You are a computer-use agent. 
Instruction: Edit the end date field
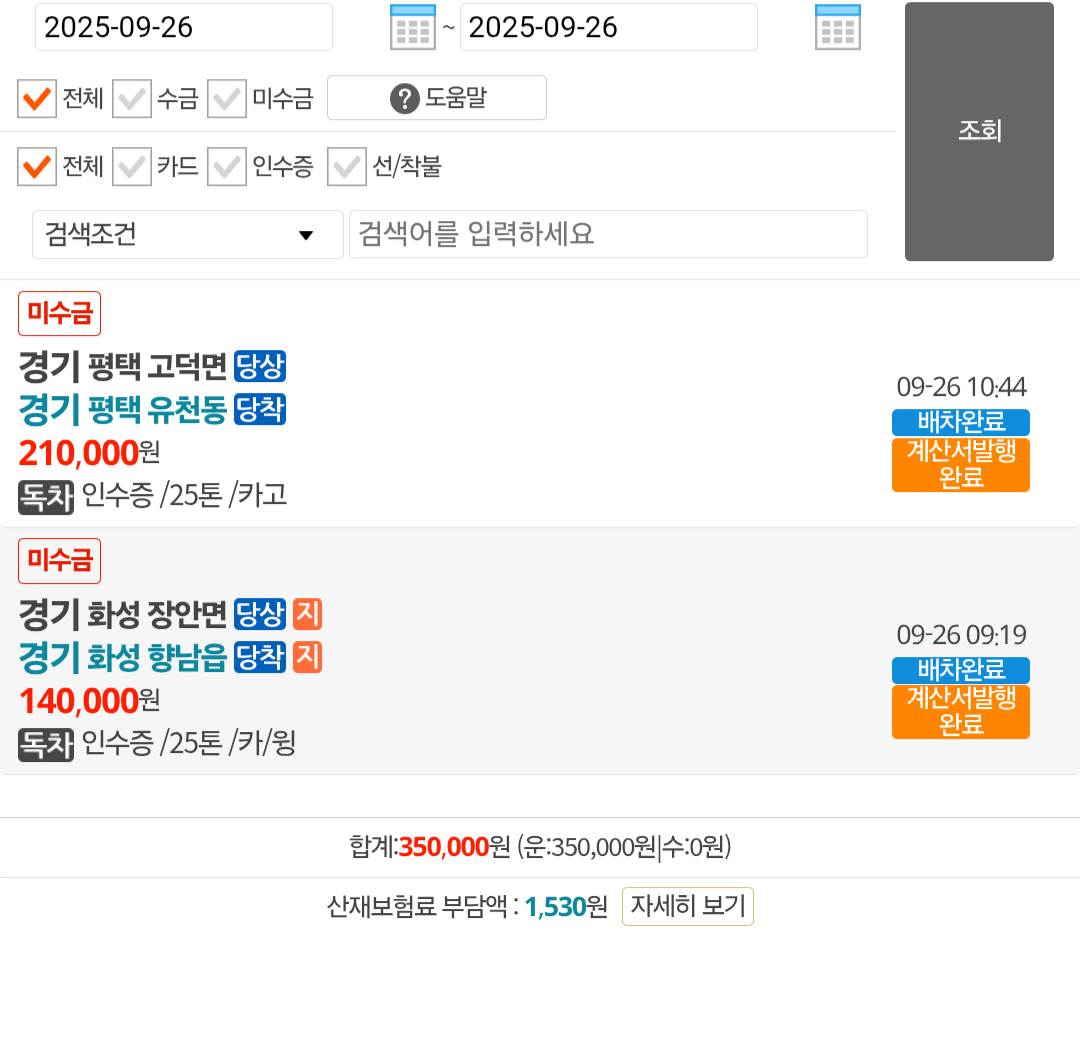click(x=608, y=27)
